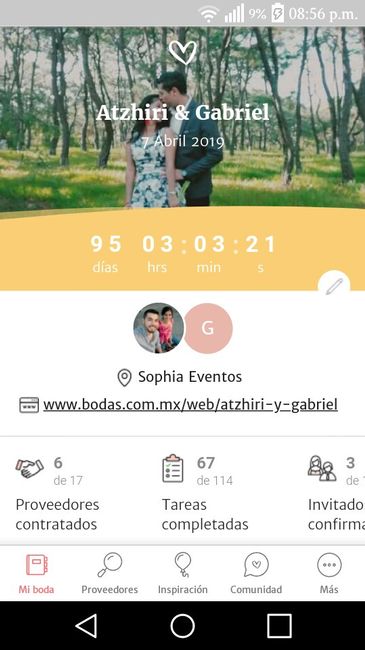Switch to the Comunidad tab

pos(256,573)
